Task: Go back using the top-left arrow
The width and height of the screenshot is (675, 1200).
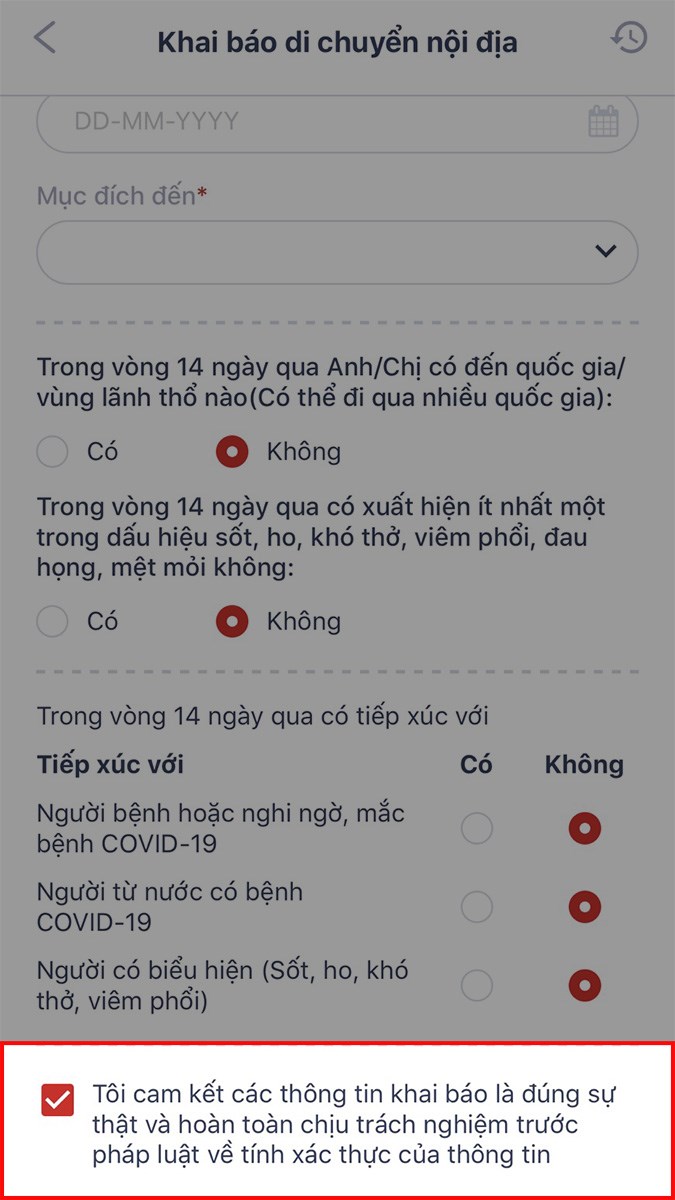Action: [45, 38]
